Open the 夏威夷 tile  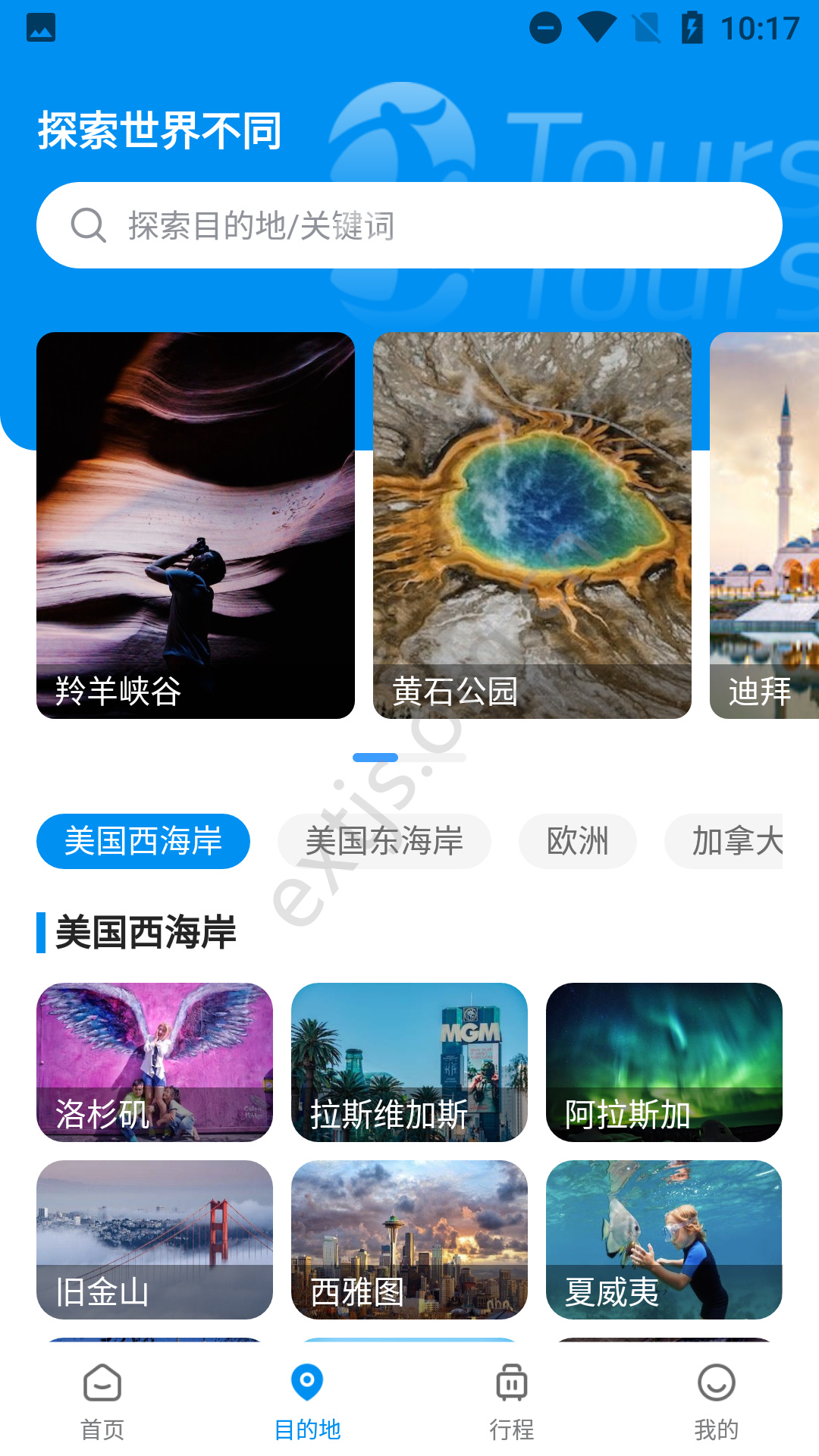664,1240
